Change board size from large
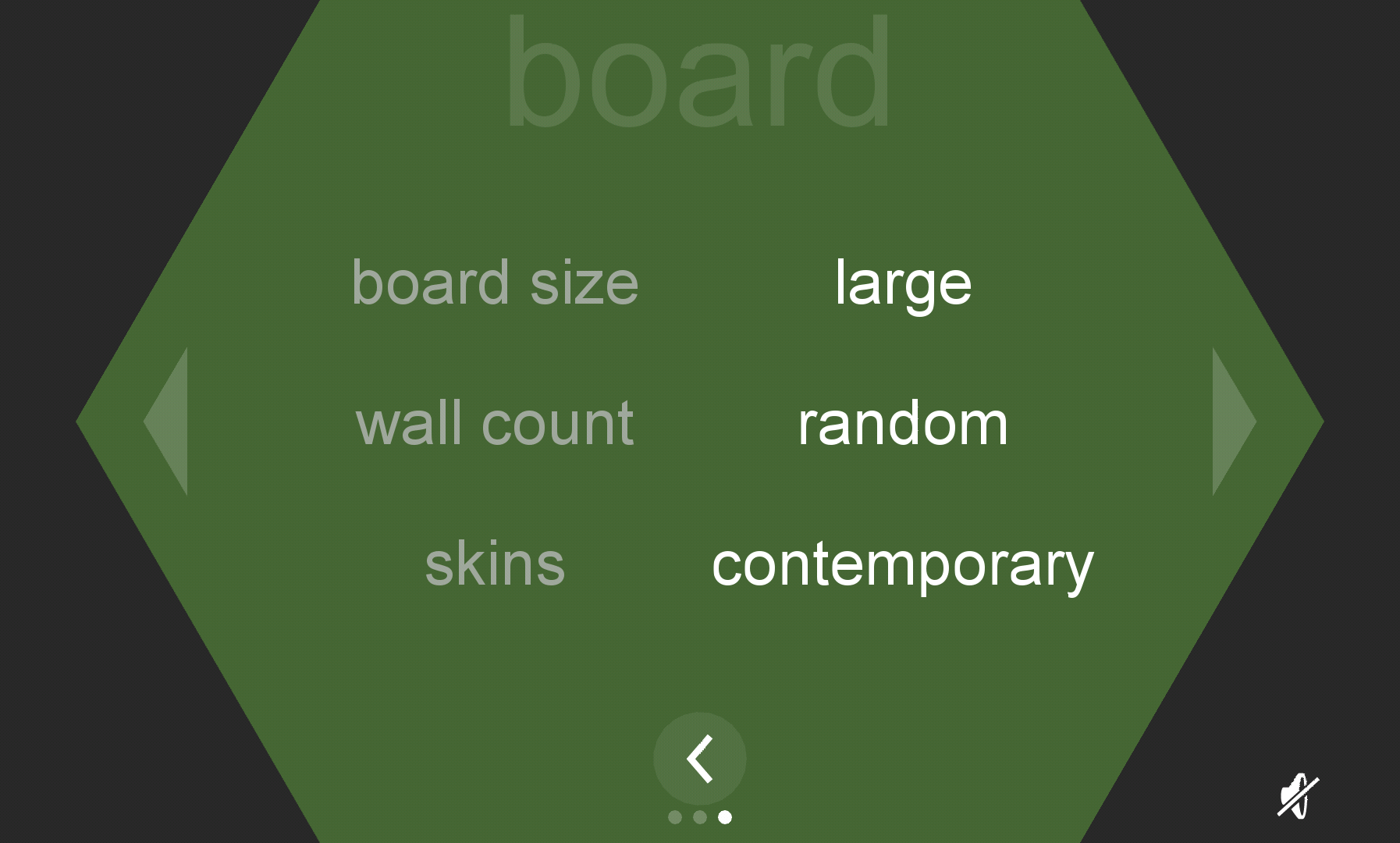 pos(903,283)
